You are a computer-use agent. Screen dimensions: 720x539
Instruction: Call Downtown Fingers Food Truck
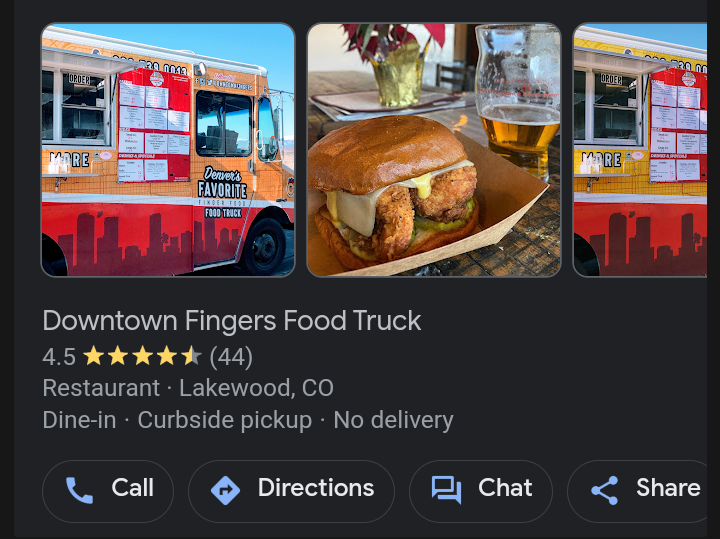[x=108, y=489]
